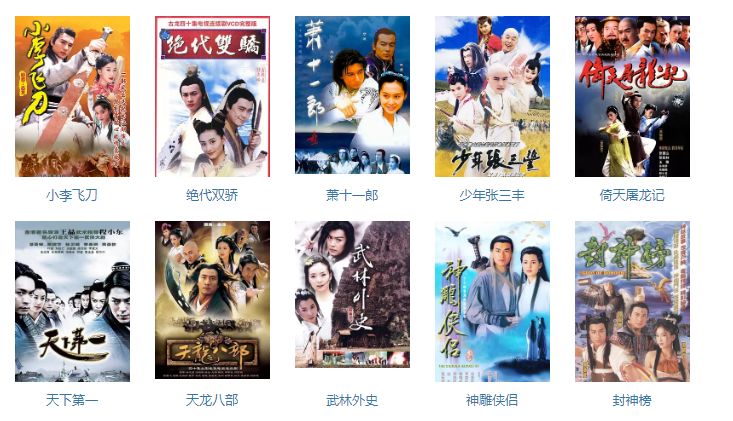
Task: View the 倚天屠龙记 show poster
Action: pyautogui.click(x=632, y=96)
